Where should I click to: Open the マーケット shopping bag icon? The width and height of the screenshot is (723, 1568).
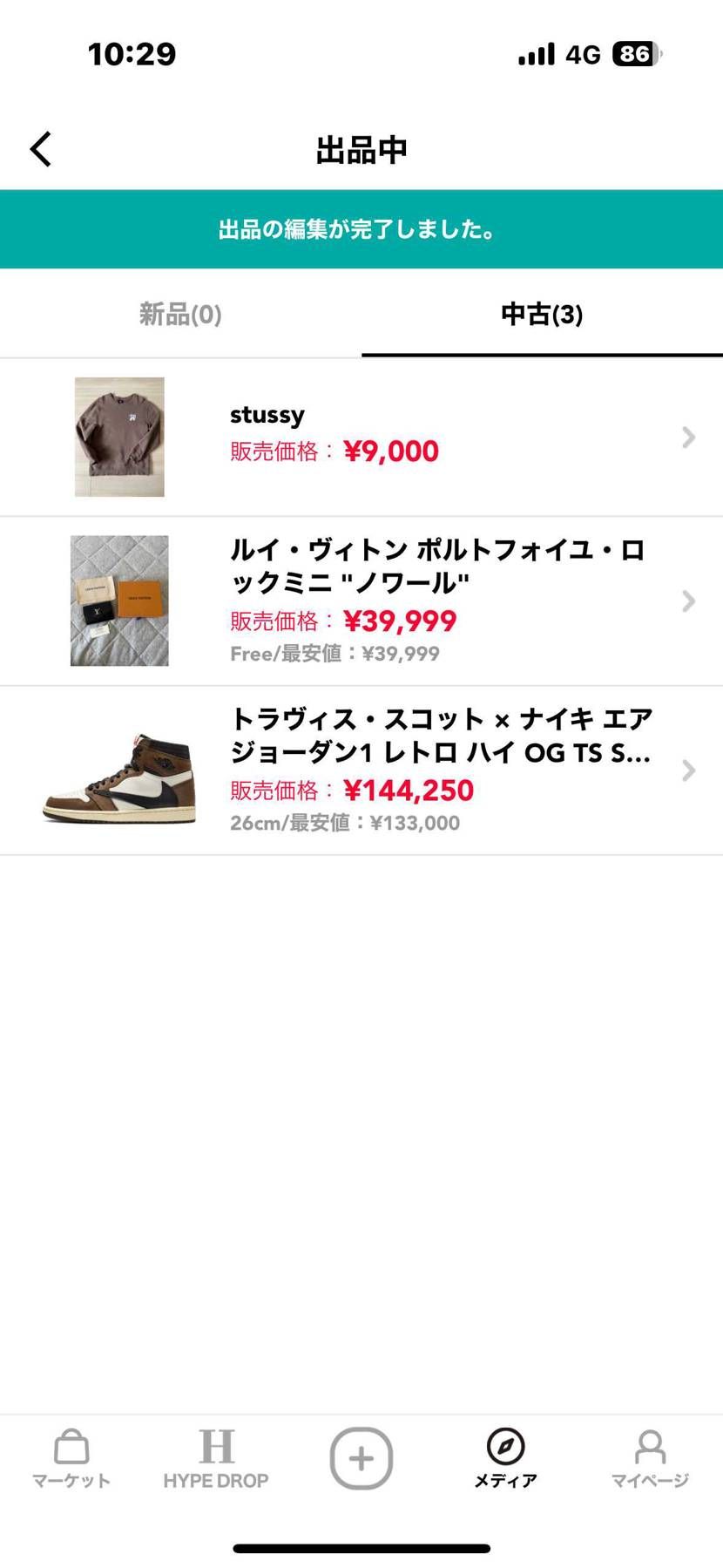coord(70,1456)
